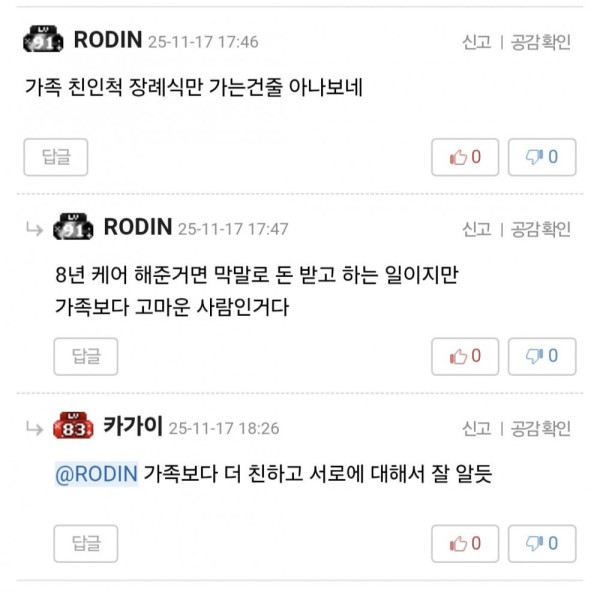Image resolution: width=600 pixels, height=593 pixels.
Task: Reply to RODIN's 17:46 comment
Action: click(x=56, y=156)
